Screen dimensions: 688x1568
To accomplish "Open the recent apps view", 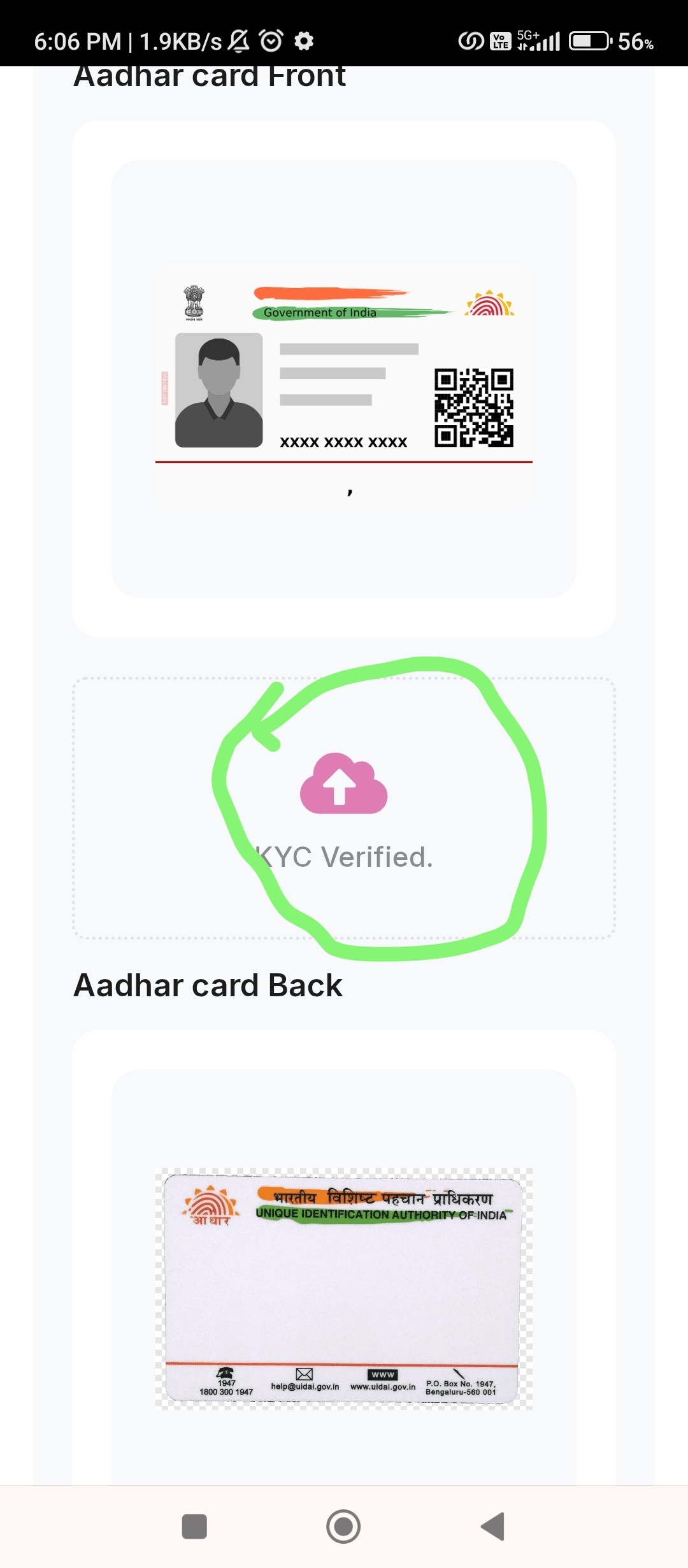I will pyautogui.click(x=194, y=1527).
